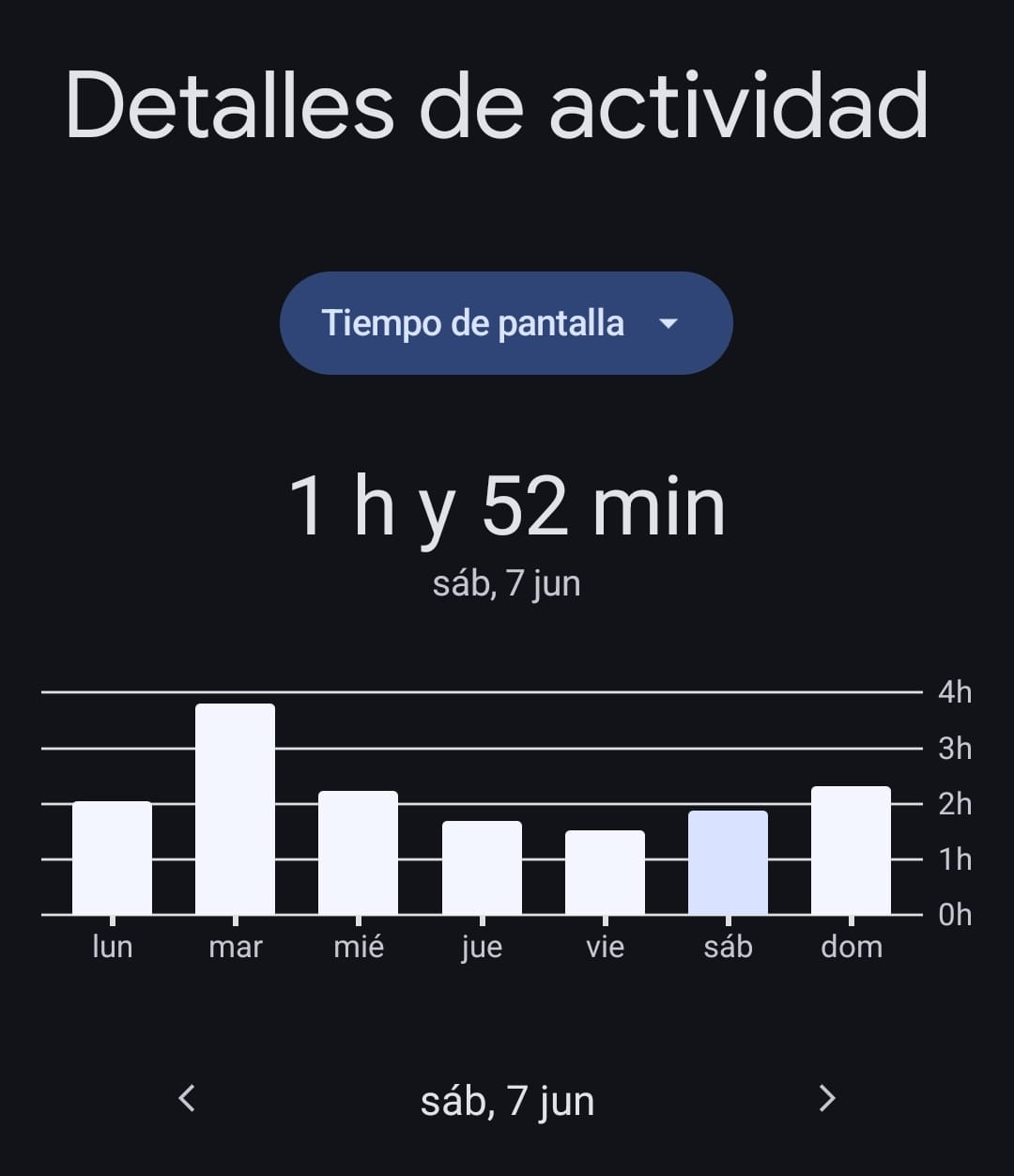Open the Tiempo de pantalla dropdown
The width and height of the screenshot is (1014, 1176).
coord(506,323)
